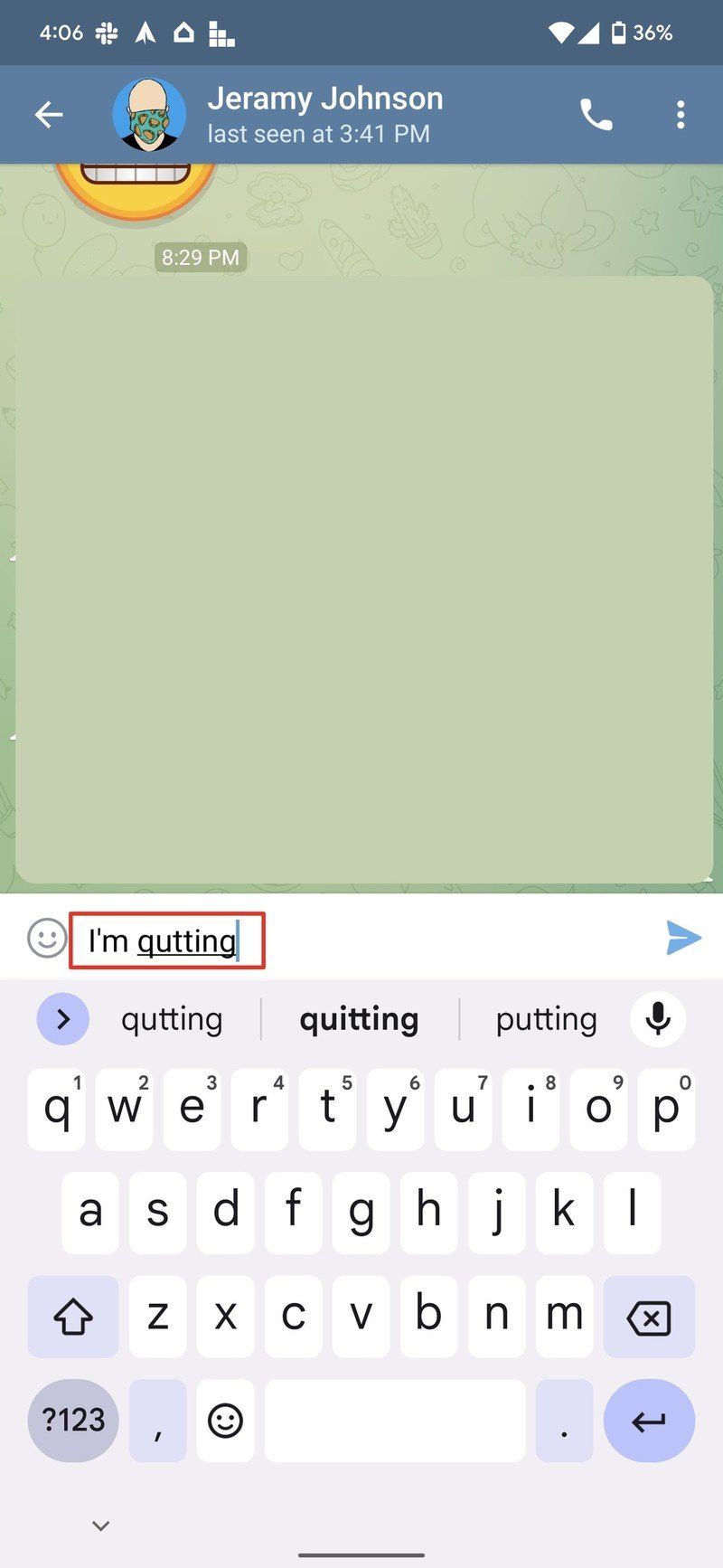The image size is (723, 1568).
Task: Open the emoji key on the keyboard
Action: click(225, 1421)
